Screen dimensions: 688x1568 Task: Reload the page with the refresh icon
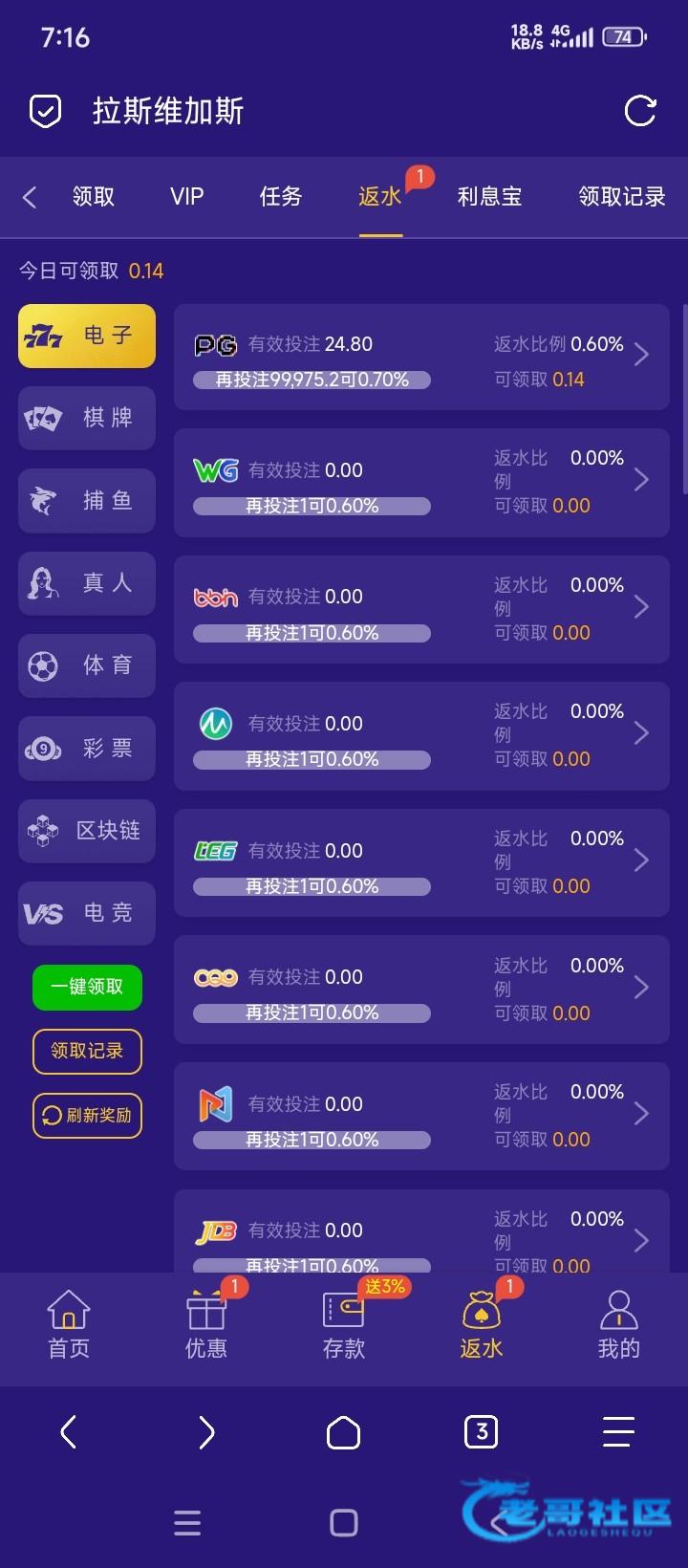pos(639,111)
